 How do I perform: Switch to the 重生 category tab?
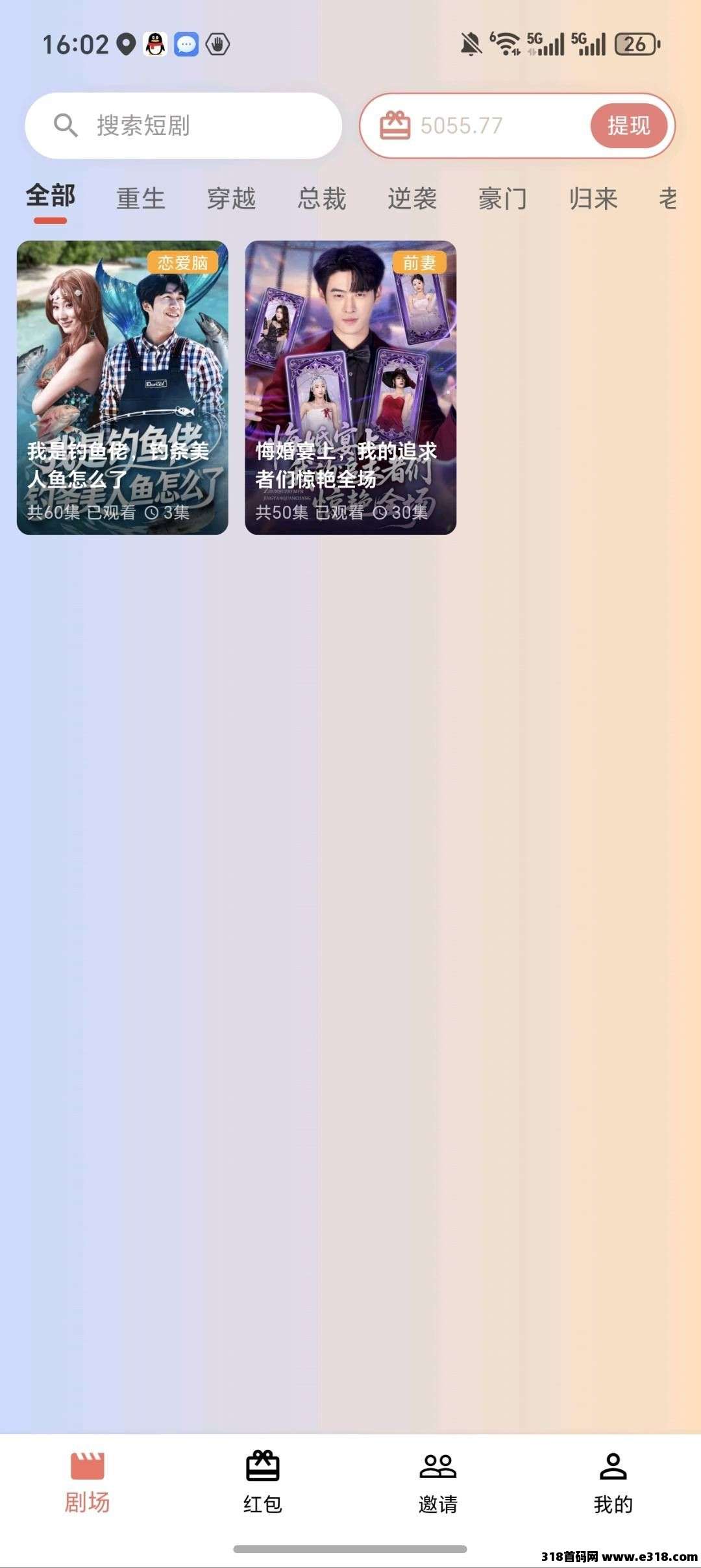(x=141, y=199)
